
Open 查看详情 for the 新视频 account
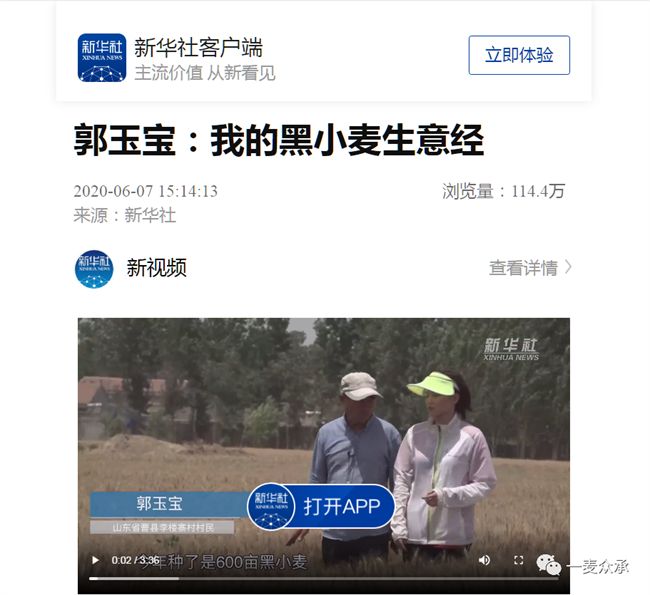coord(530,267)
